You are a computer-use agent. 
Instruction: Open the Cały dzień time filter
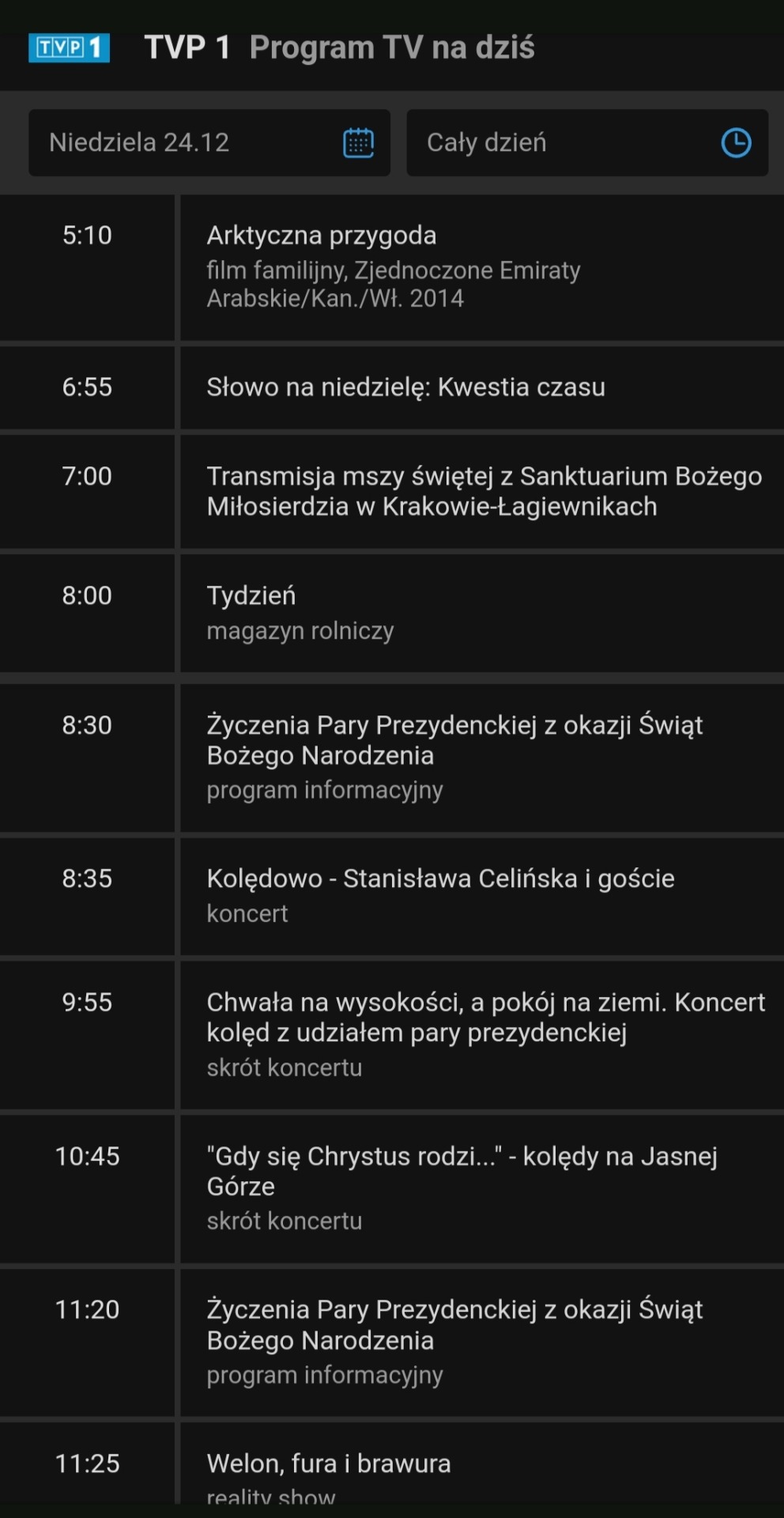coord(586,143)
